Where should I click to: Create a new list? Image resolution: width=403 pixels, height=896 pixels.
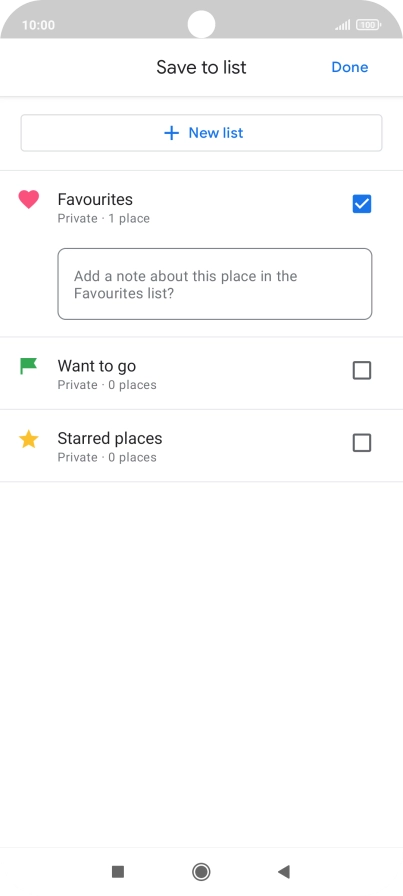tap(201, 133)
